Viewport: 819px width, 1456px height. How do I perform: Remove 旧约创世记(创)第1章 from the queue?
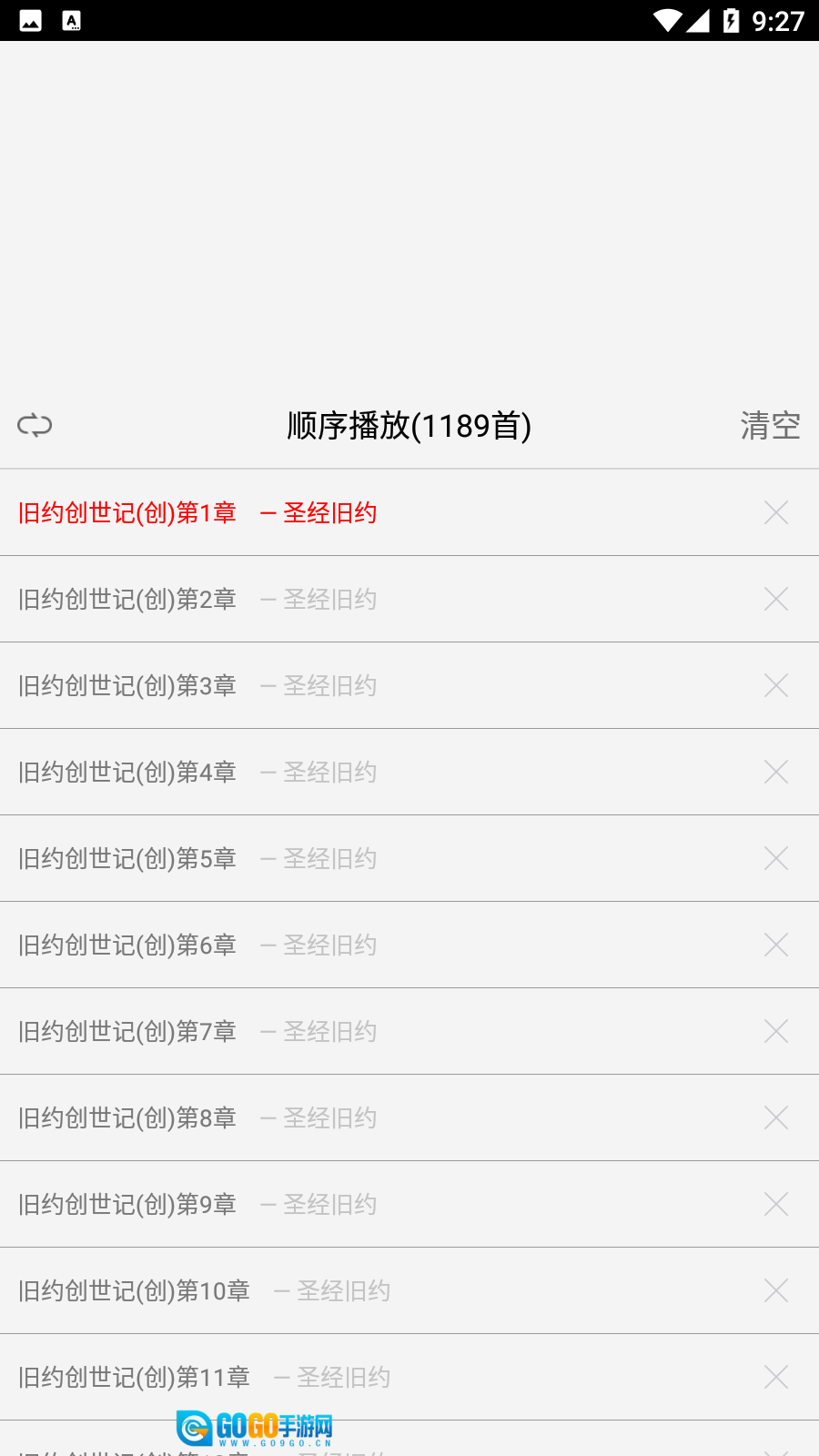tap(775, 512)
